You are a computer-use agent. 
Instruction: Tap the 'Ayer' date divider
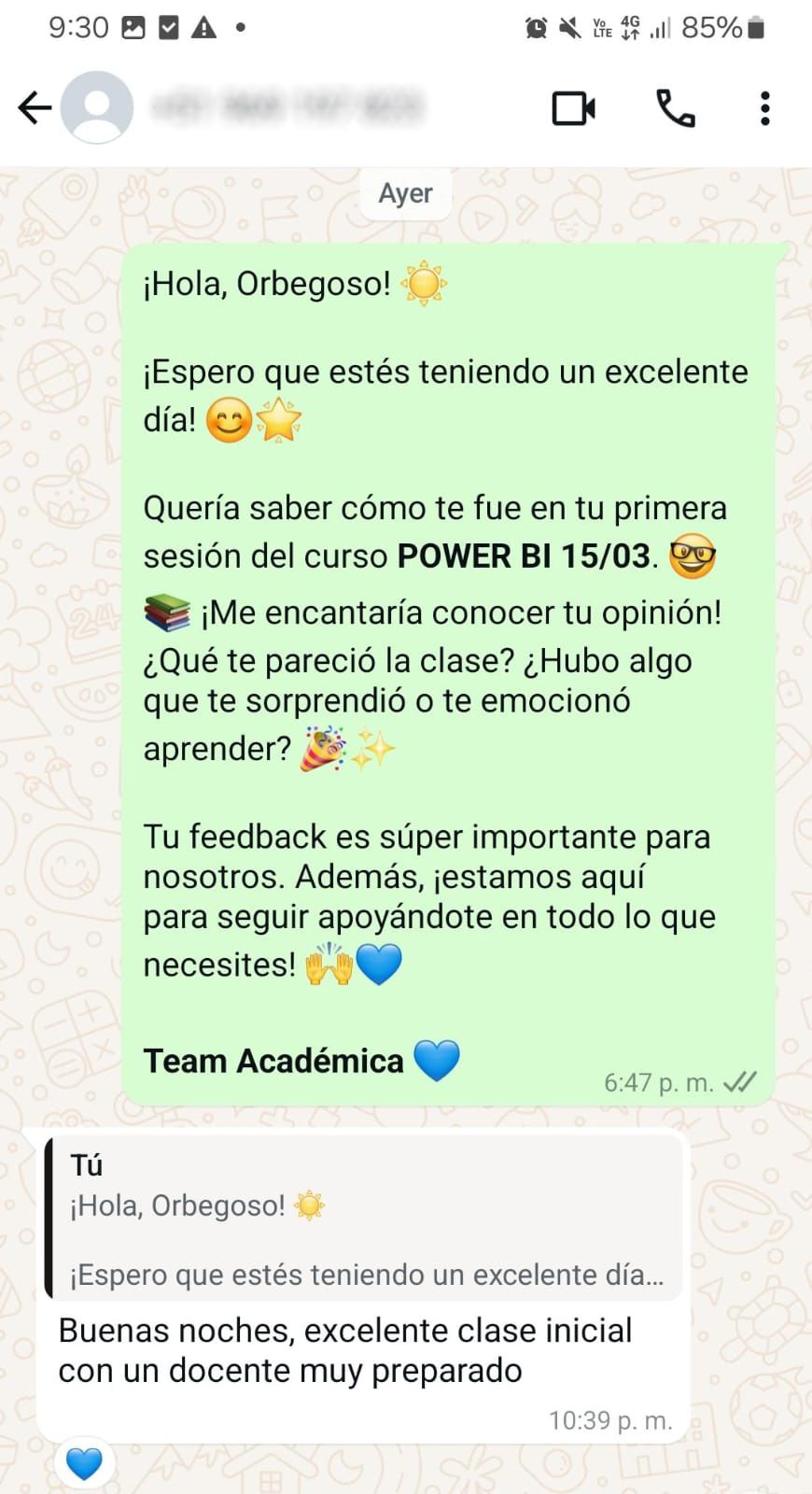(x=406, y=193)
